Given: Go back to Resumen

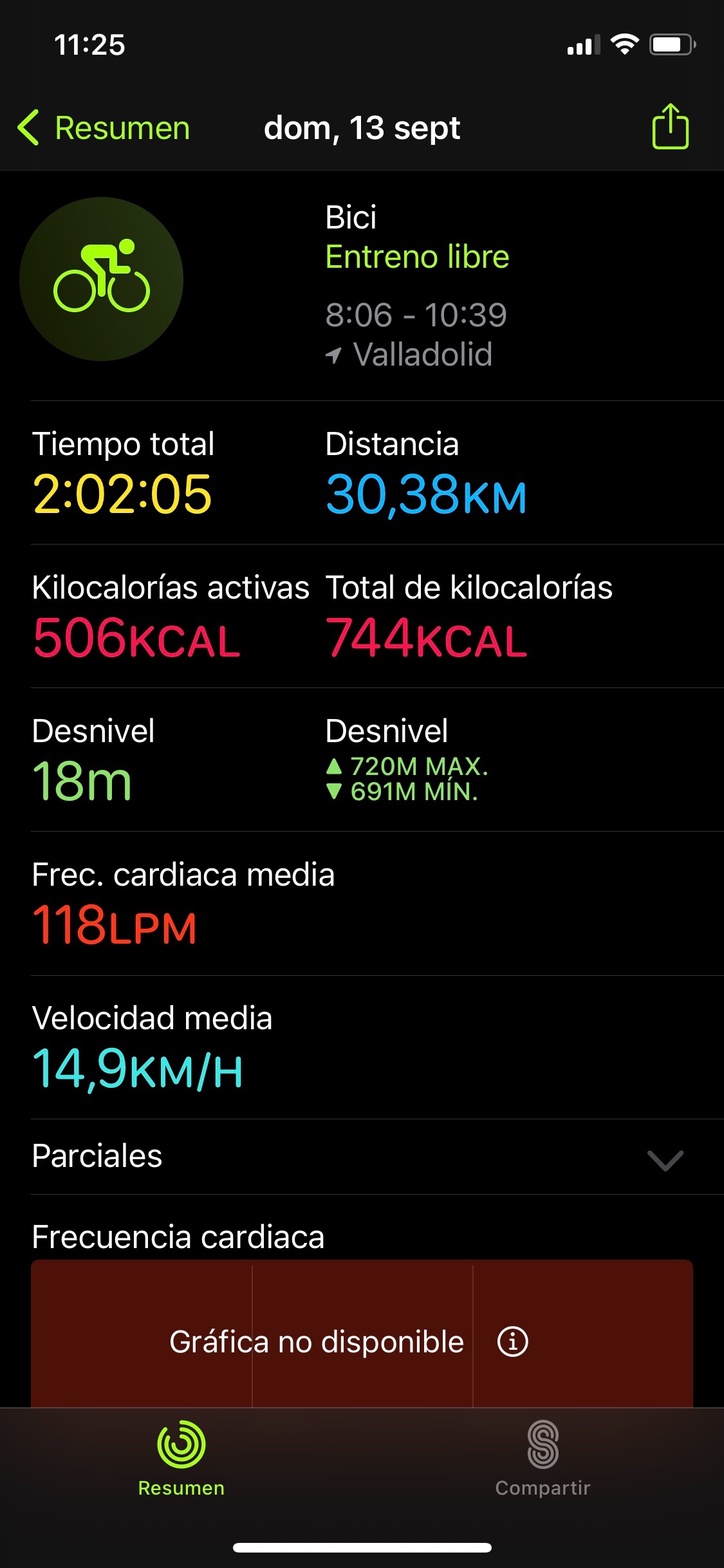Looking at the screenshot, I should pos(104,127).
